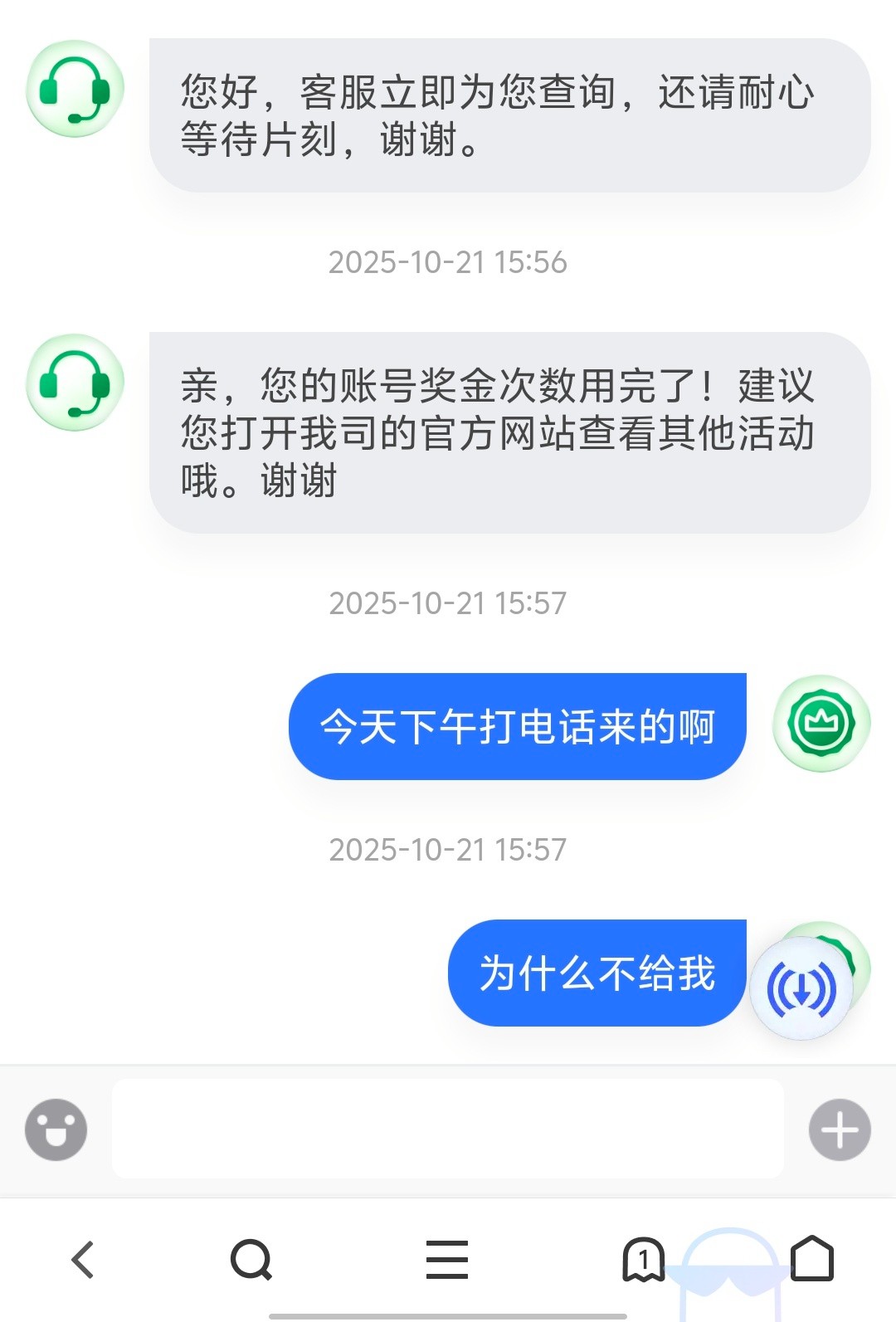Focus the message input field
Screen dimensions: 896x1322
point(448,1129)
